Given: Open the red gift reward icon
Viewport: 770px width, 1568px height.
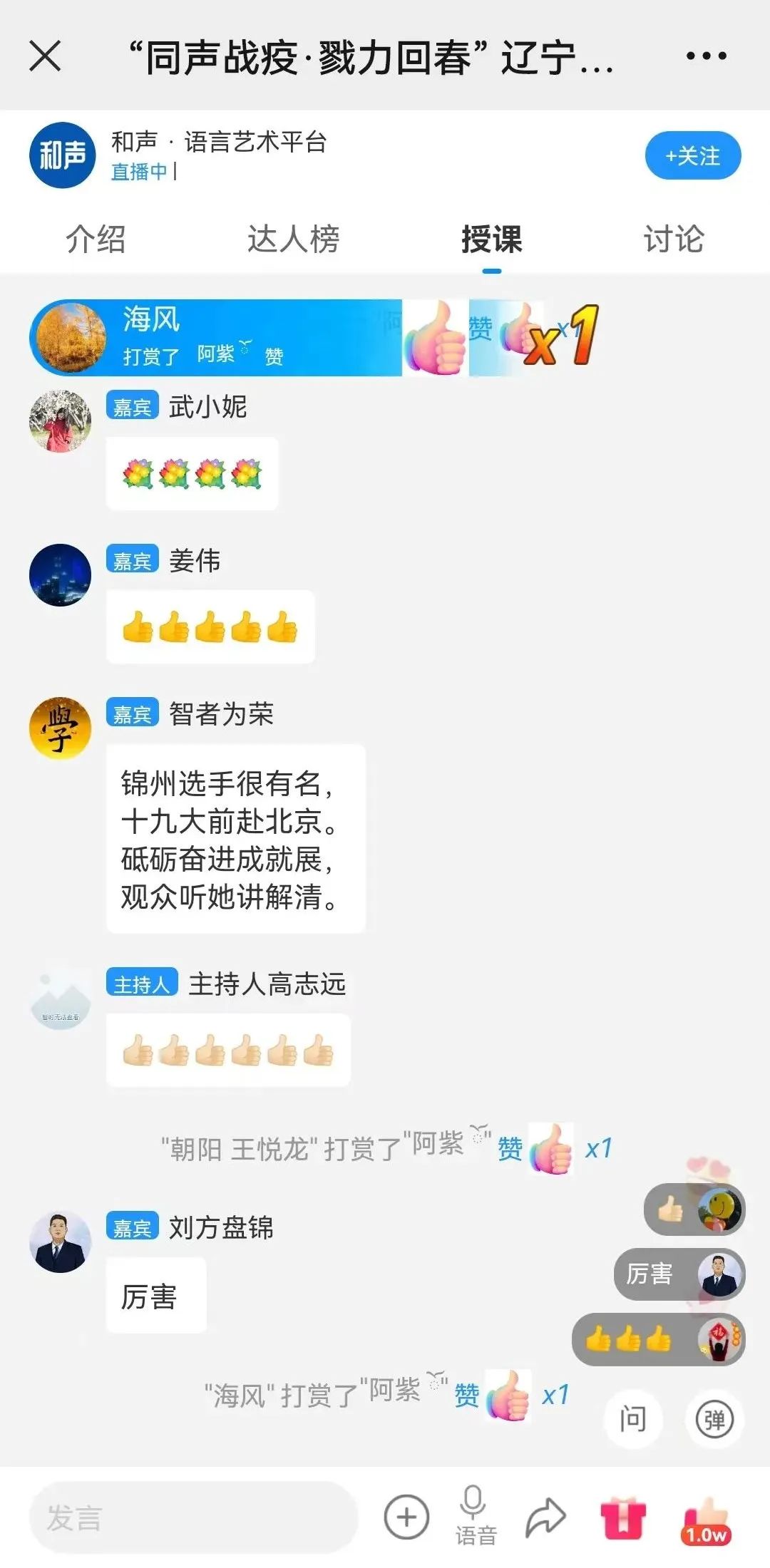Looking at the screenshot, I should coord(623,1517).
